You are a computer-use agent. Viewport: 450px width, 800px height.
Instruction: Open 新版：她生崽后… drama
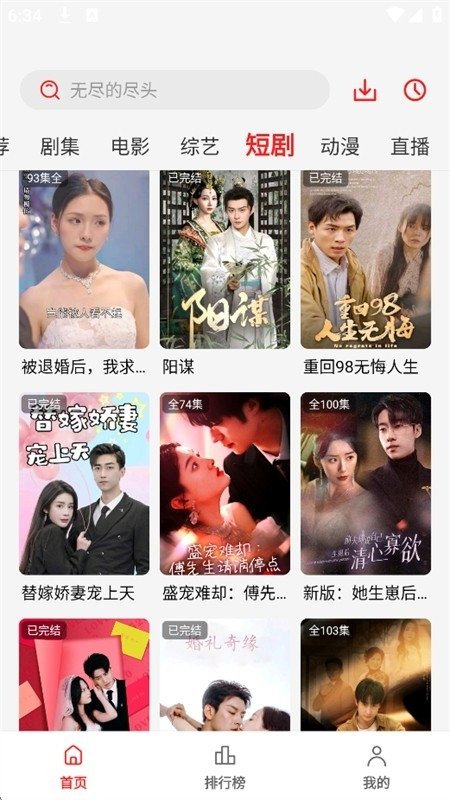[365, 497]
